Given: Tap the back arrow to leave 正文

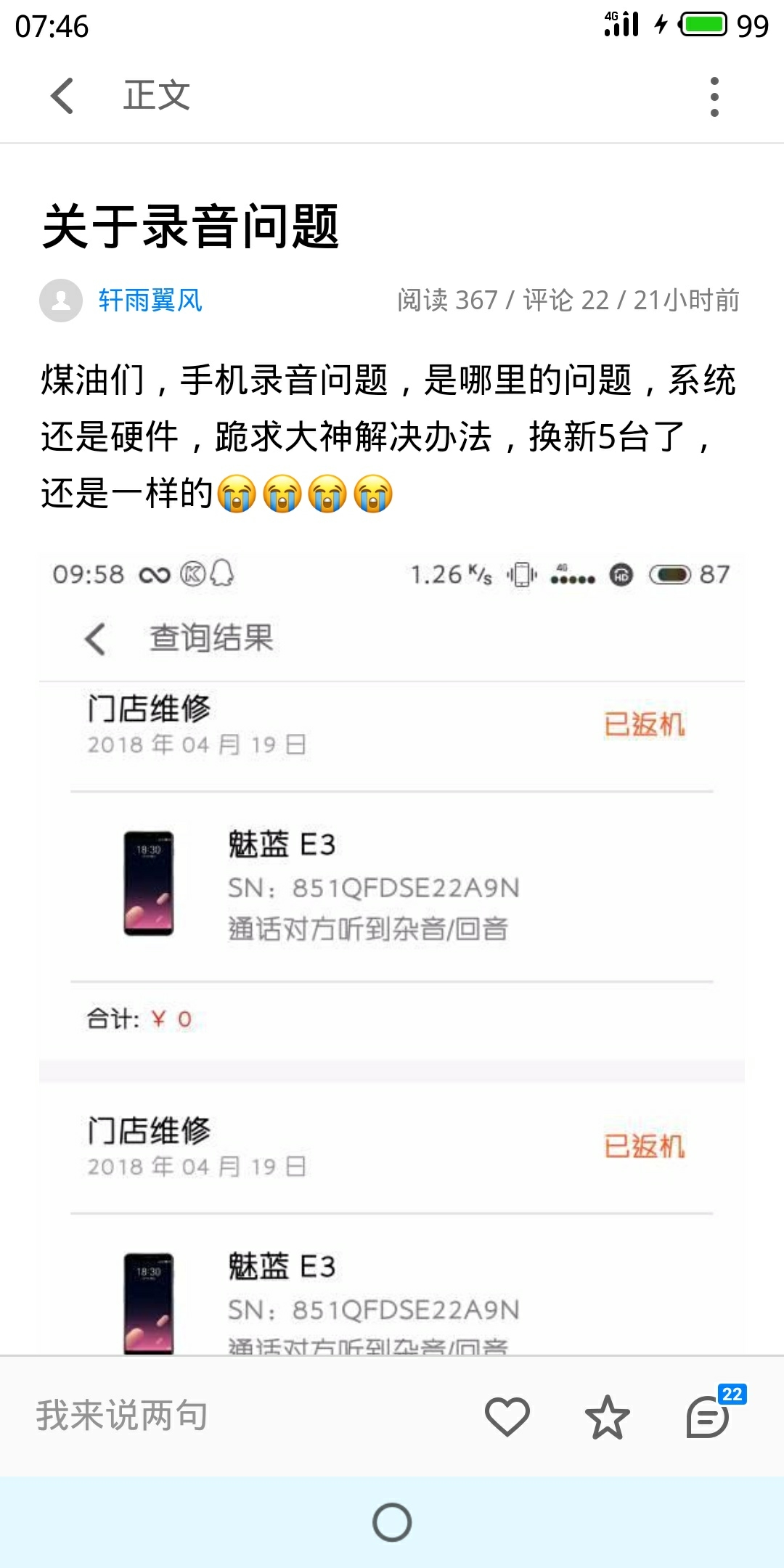Looking at the screenshot, I should click(x=62, y=94).
